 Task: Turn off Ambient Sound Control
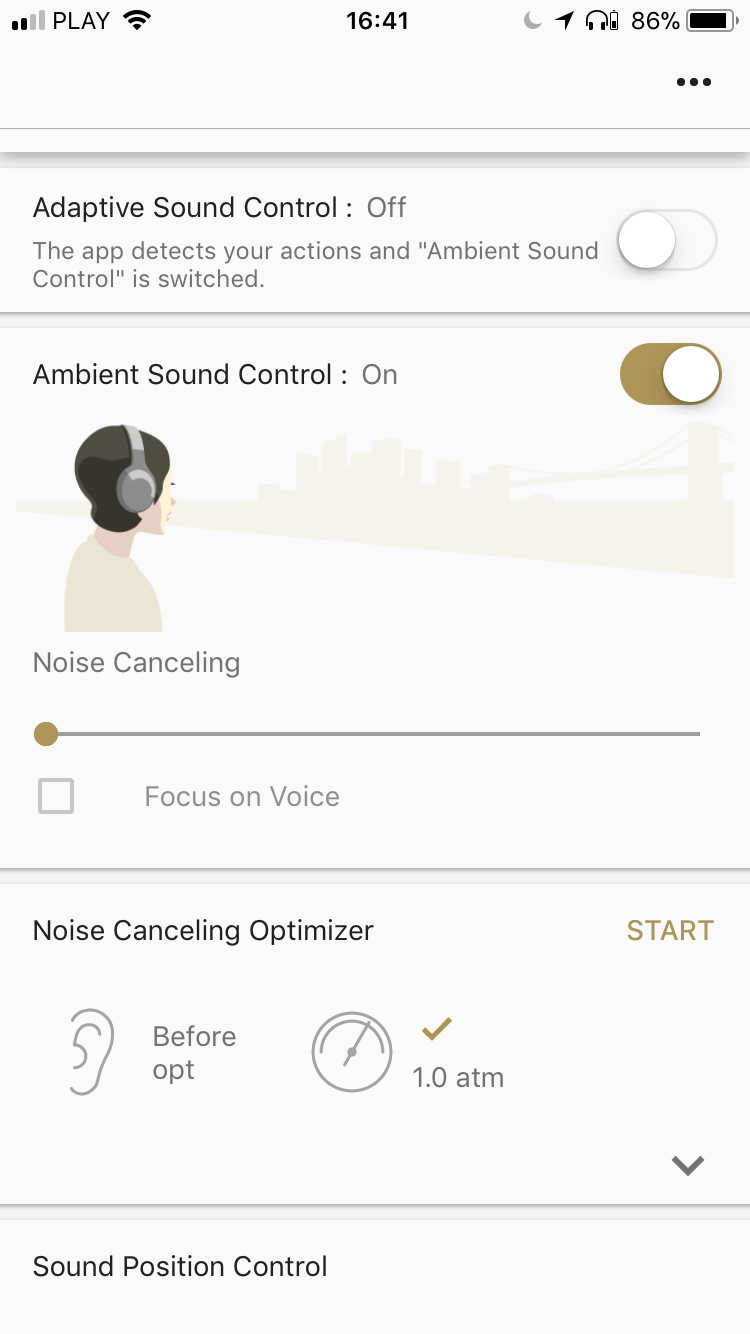click(x=671, y=374)
